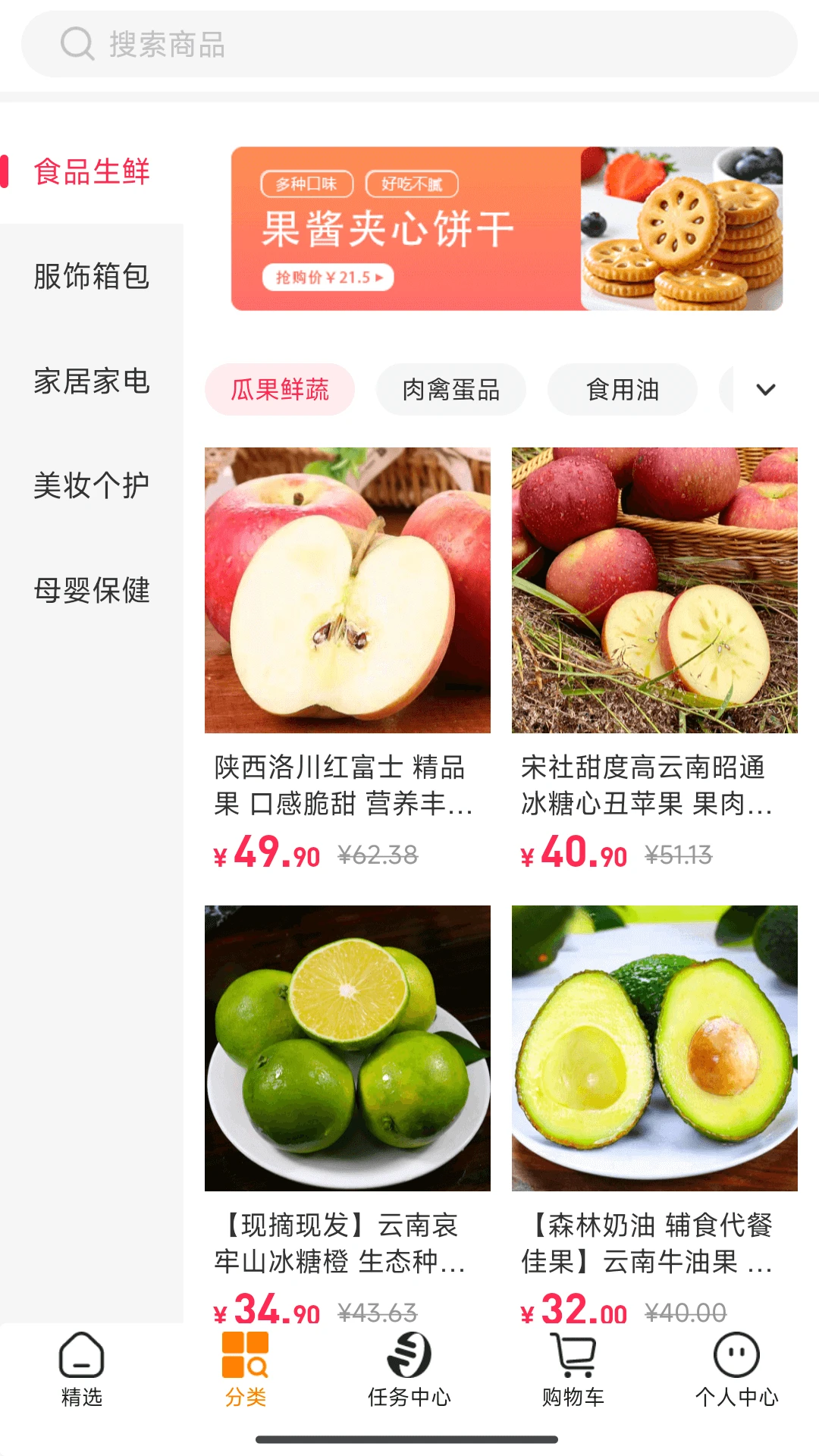Viewport: 819px width, 1456px height.
Task: Expand the category chips with chevron arrow
Action: [x=766, y=389]
